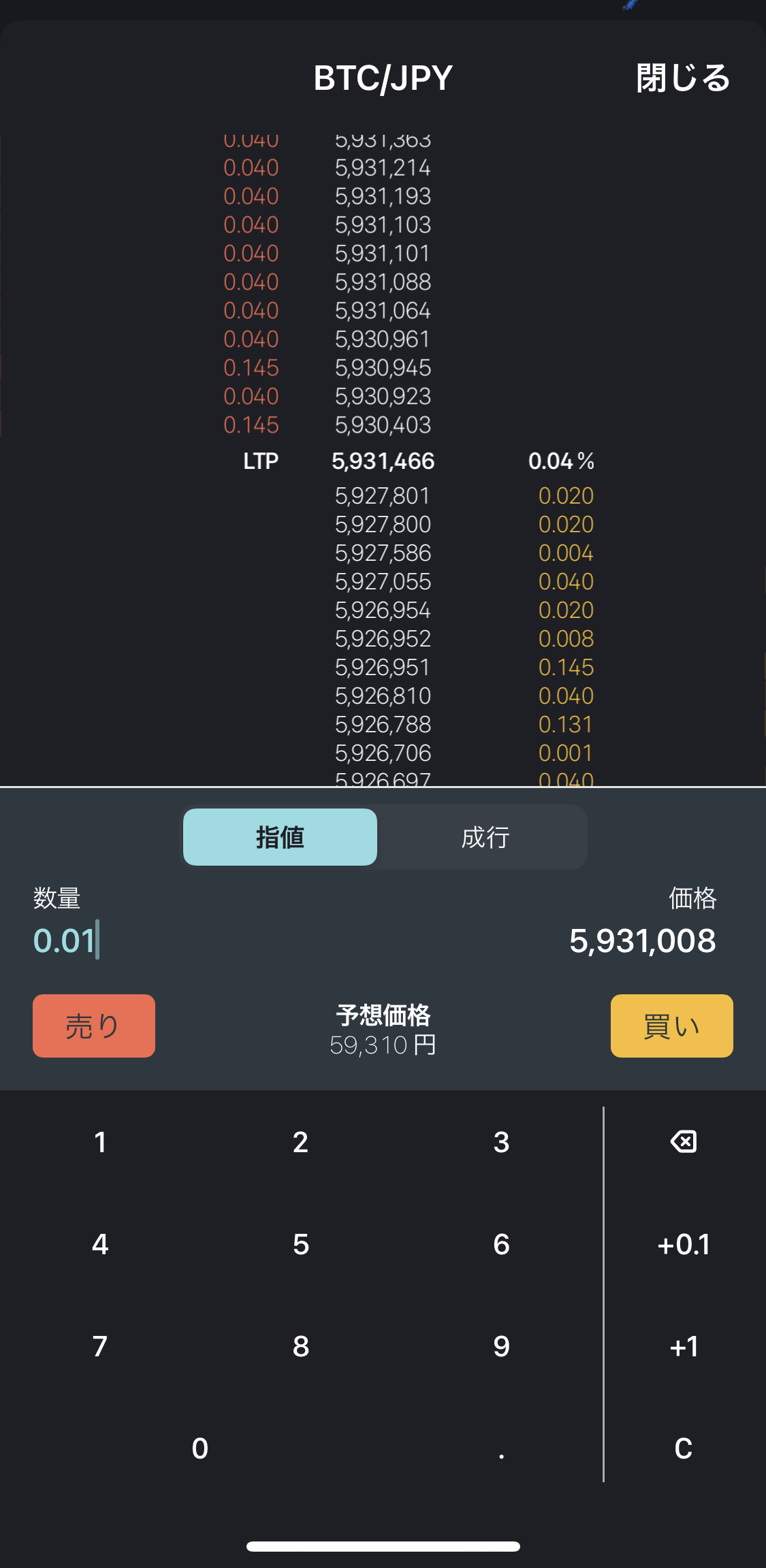Tap the 売り sell button
Viewport: 766px width, 1568px height.
tap(94, 1026)
